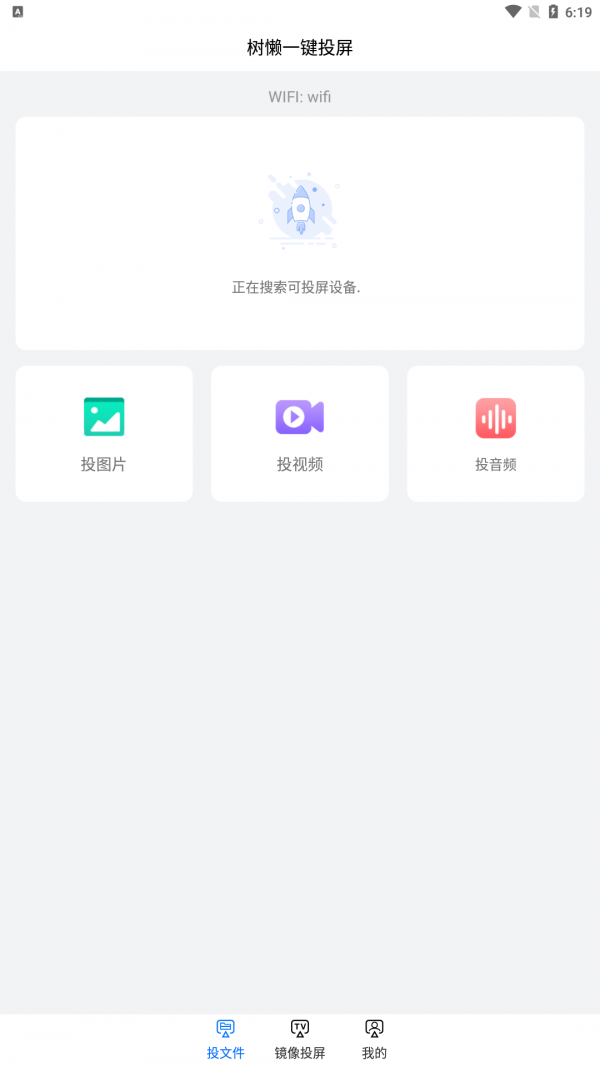Choose the 投音频 audio casting card
This screenshot has height=1067, width=600.
495,433
